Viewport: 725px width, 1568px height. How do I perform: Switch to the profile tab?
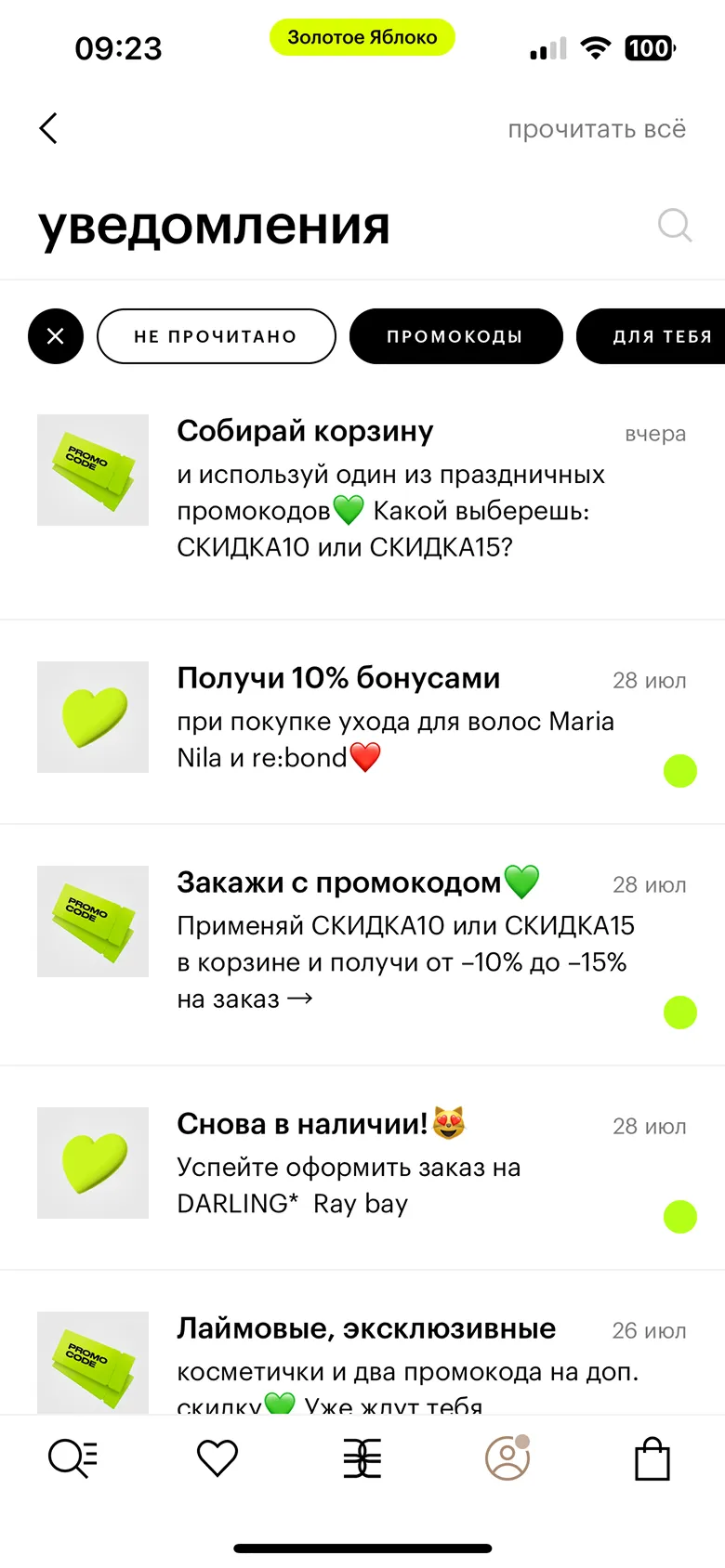507,1457
